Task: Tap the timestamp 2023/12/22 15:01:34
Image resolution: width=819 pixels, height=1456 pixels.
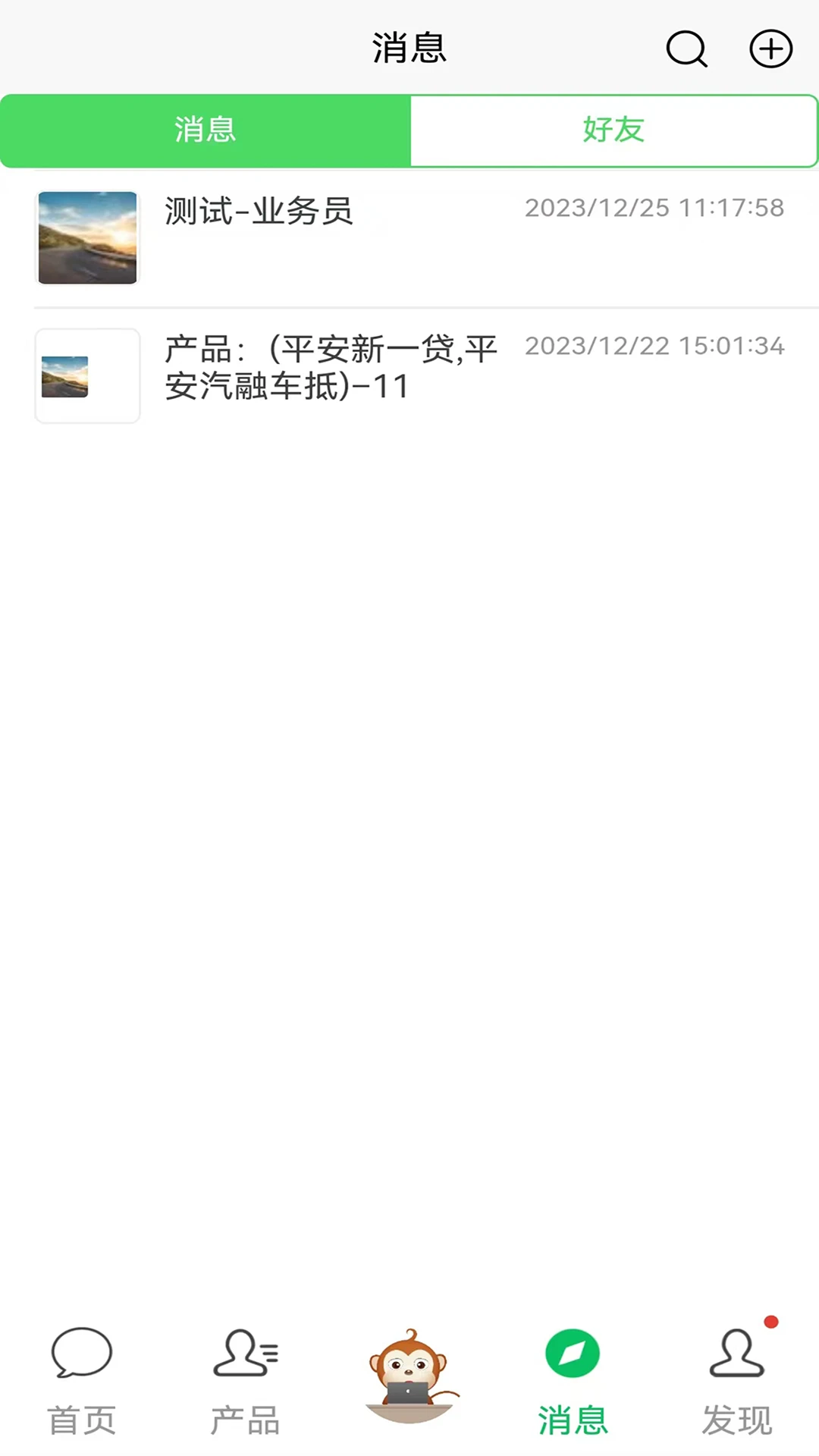Action: click(655, 346)
